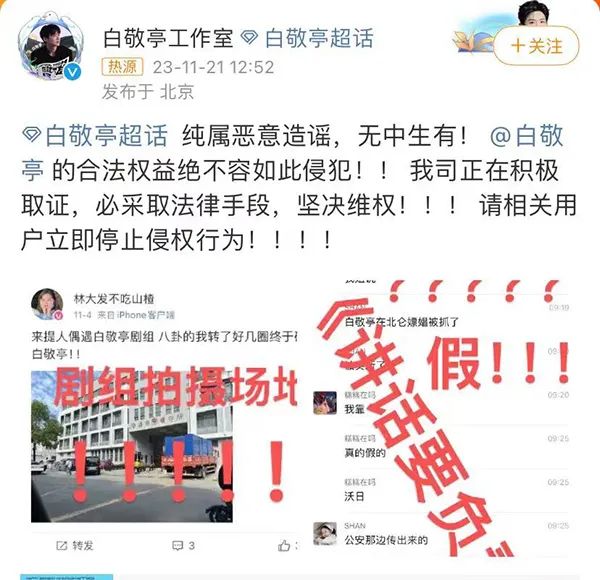
Task: Open the 白敬亭工作室 username profile link
Action: click(x=168, y=38)
